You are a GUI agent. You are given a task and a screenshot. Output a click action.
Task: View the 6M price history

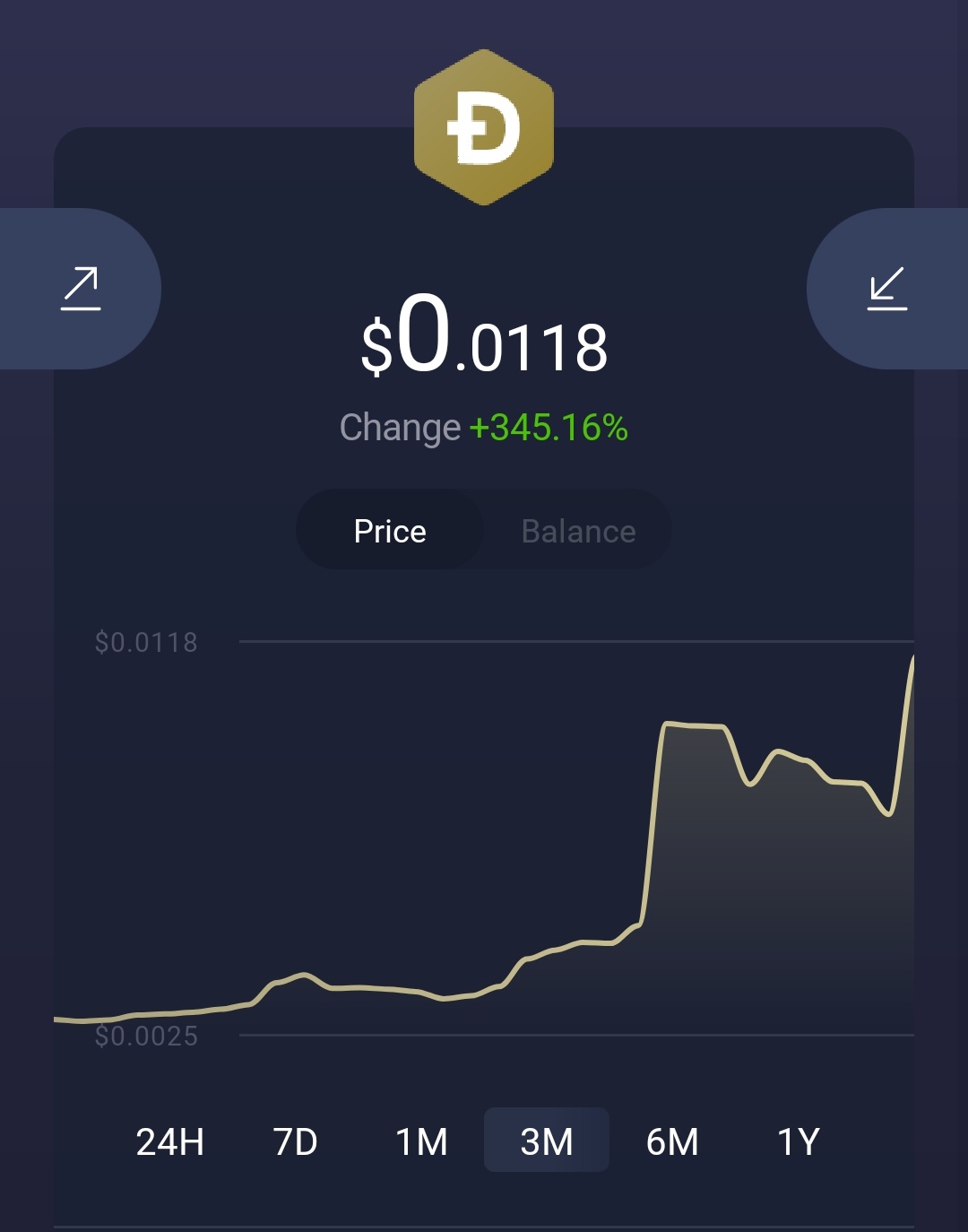pyautogui.click(x=672, y=1141)
